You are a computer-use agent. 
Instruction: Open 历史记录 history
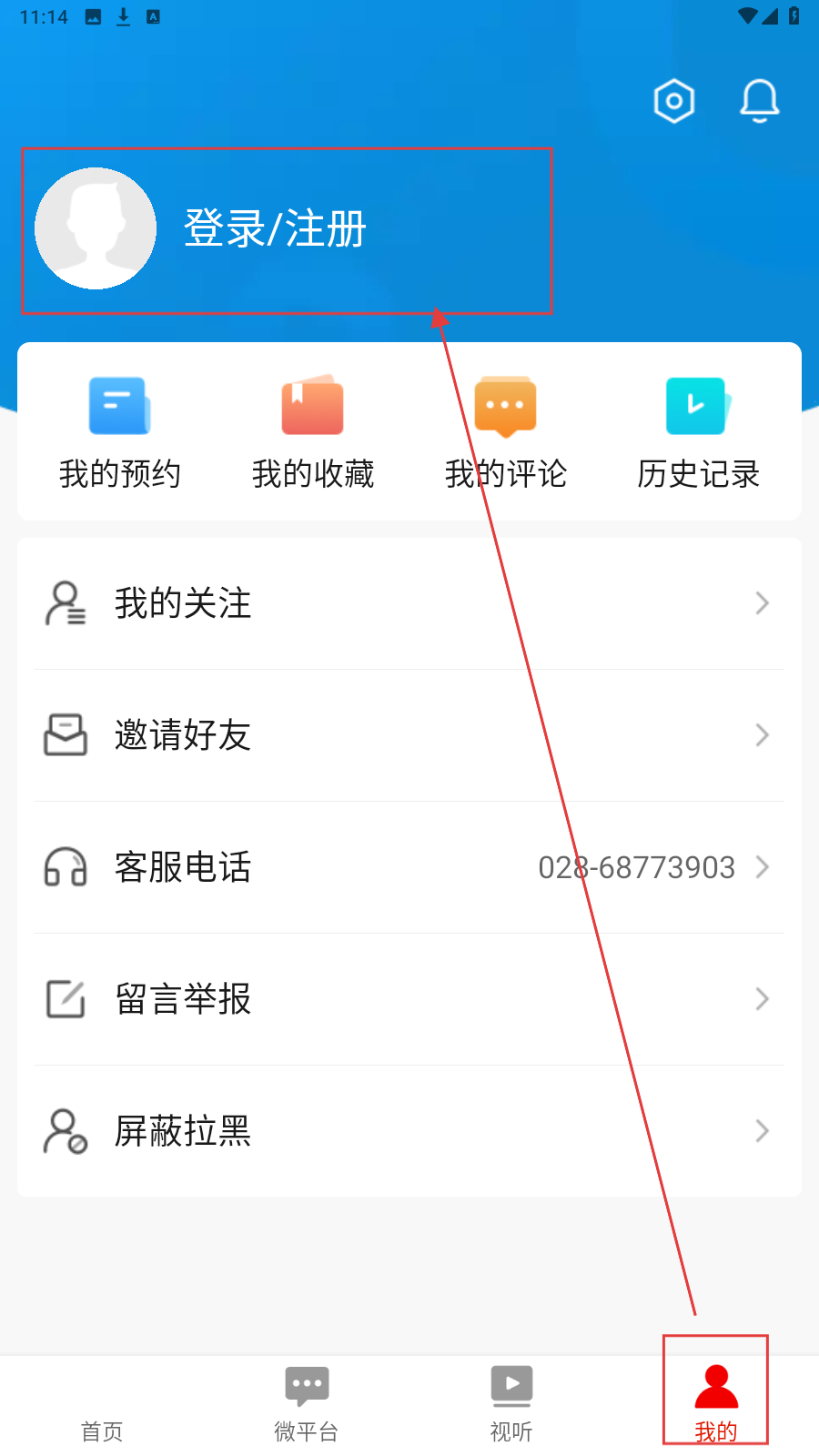[x=698, y=432]
